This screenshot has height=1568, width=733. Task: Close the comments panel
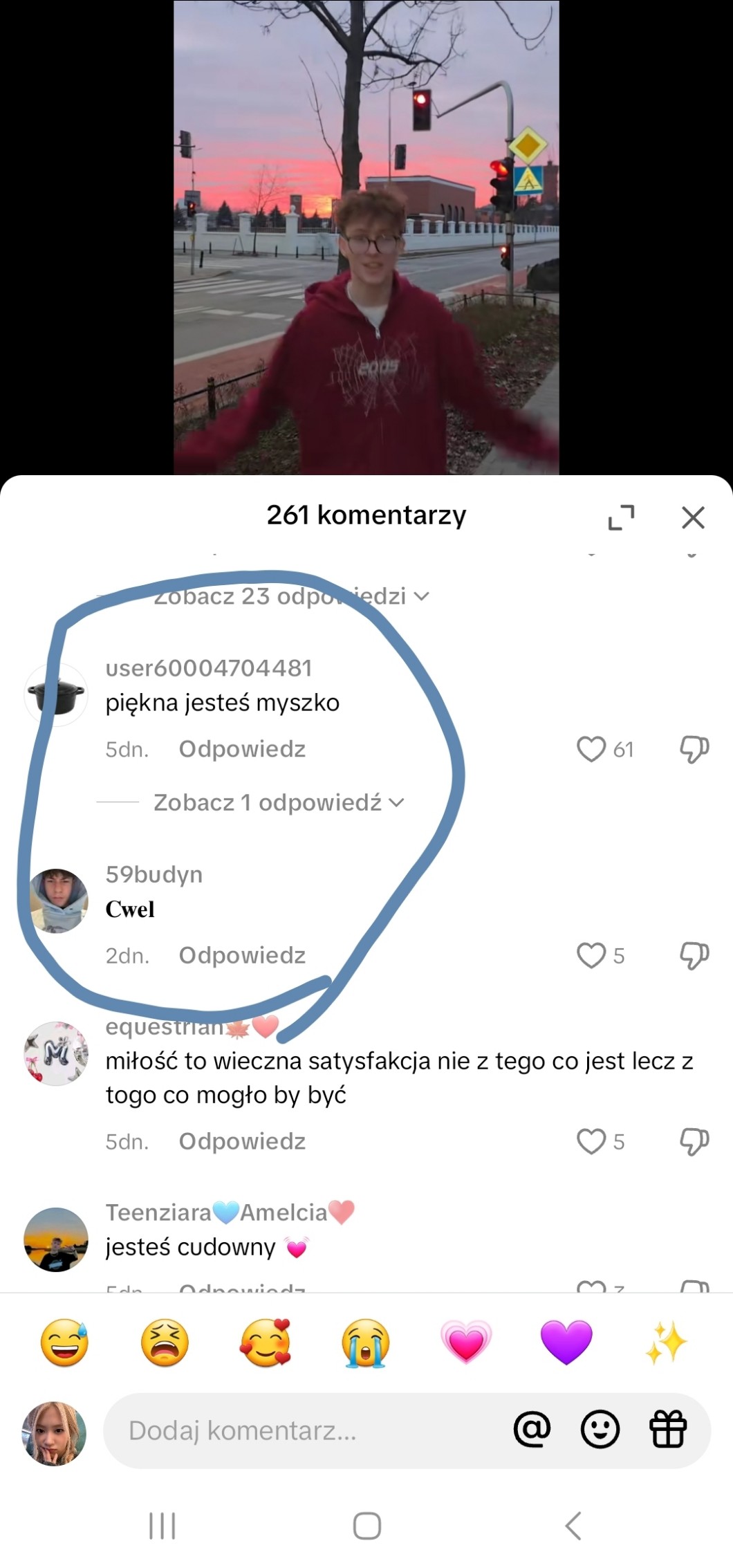pos(693,517)
